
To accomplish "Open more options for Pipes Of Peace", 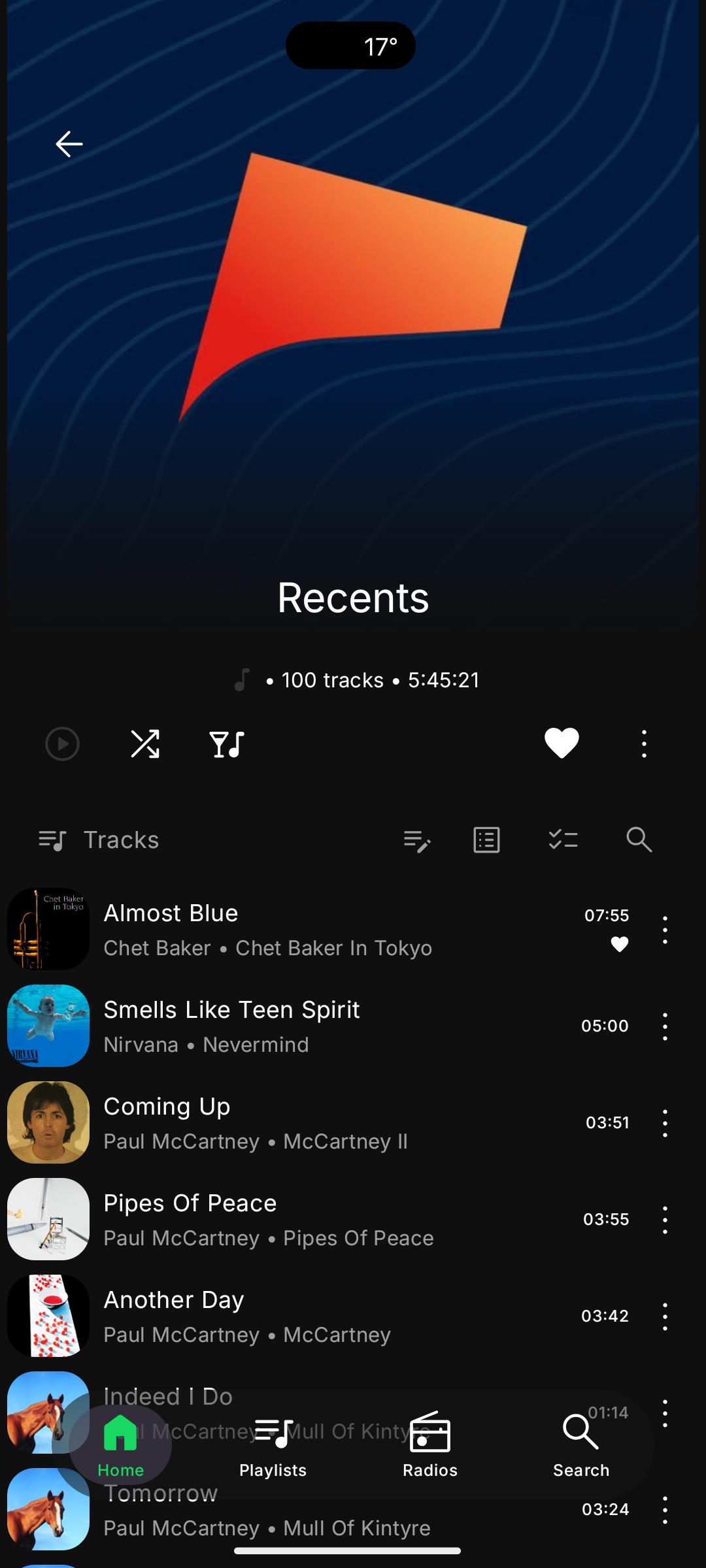I will click(665, 1219).
